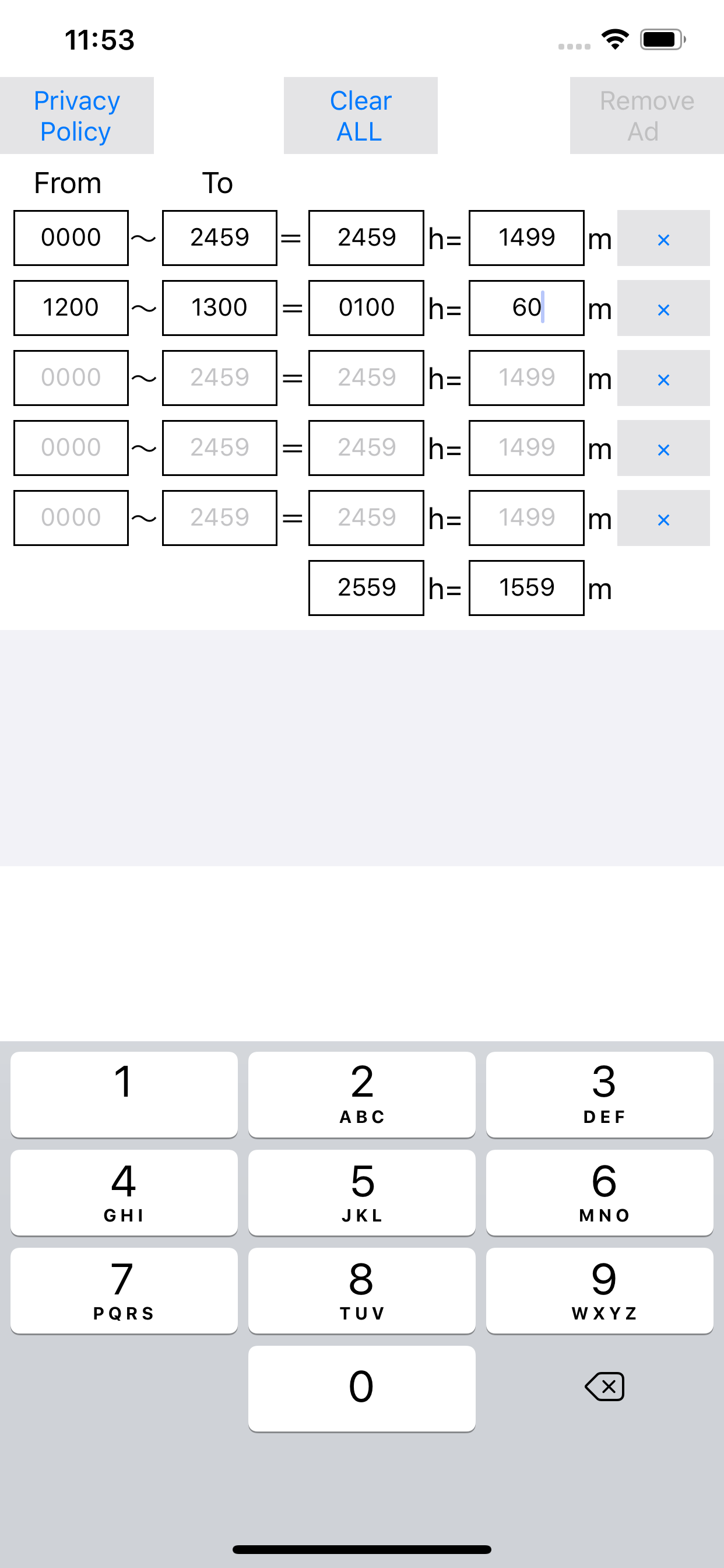This screenshot has height=1568, width=724.
Task: Edit the To field containing 2459
Action: [219, 237]
